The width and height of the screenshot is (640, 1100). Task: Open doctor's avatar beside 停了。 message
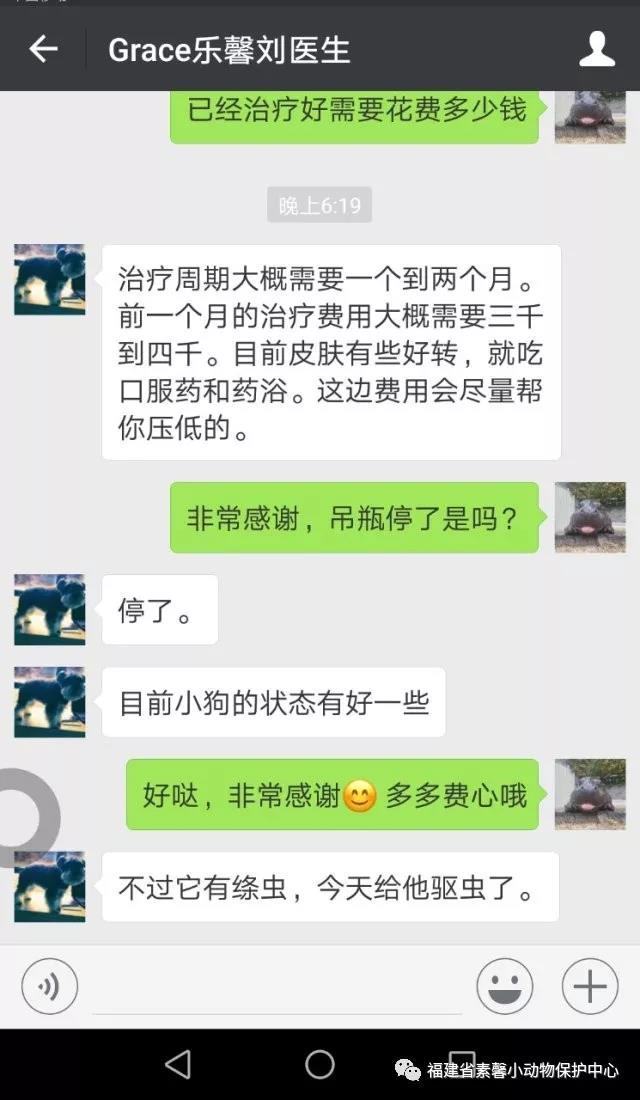49,609
